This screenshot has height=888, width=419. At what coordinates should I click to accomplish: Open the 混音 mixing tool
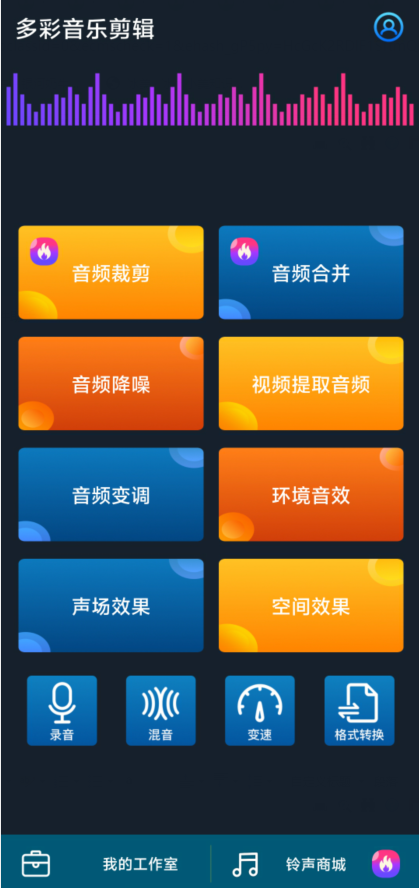161,710
